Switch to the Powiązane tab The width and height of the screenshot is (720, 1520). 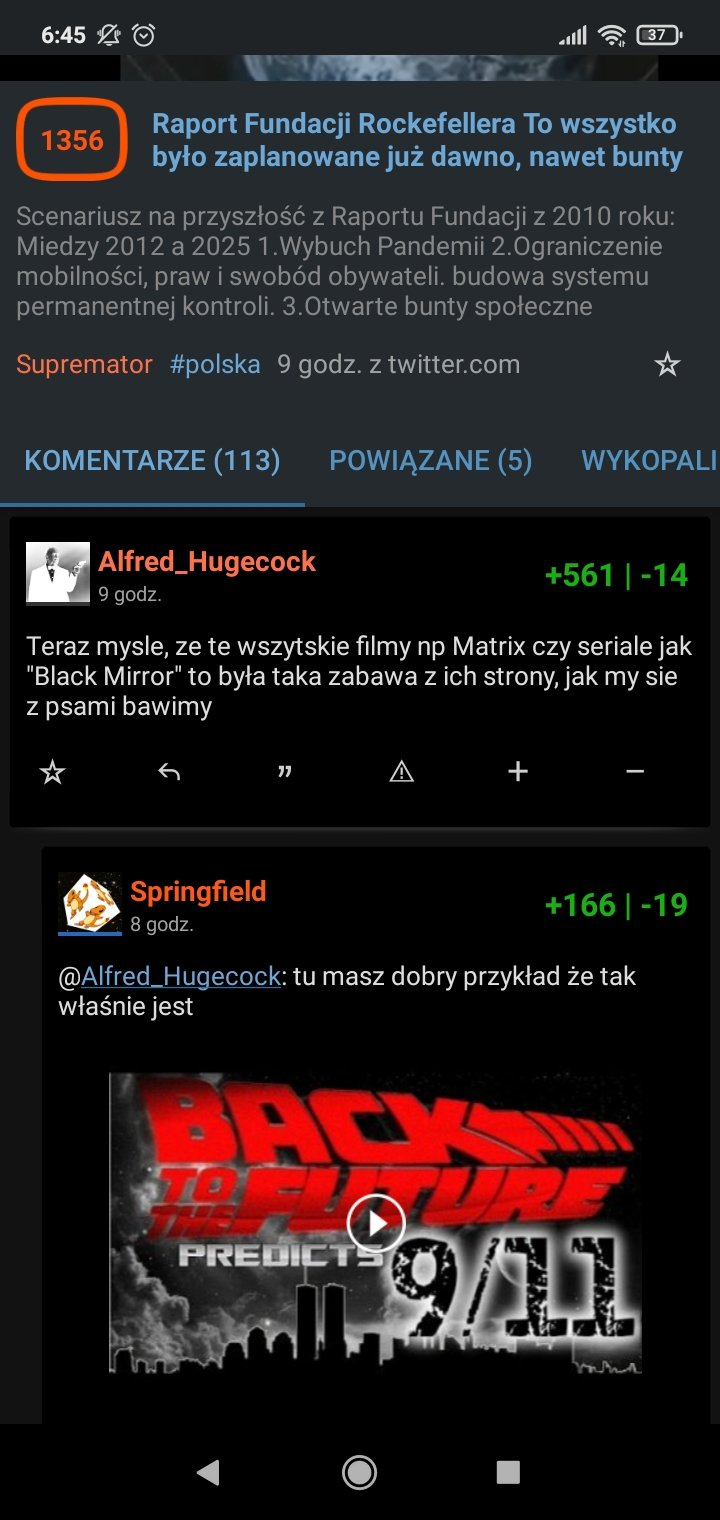point(430,460)
